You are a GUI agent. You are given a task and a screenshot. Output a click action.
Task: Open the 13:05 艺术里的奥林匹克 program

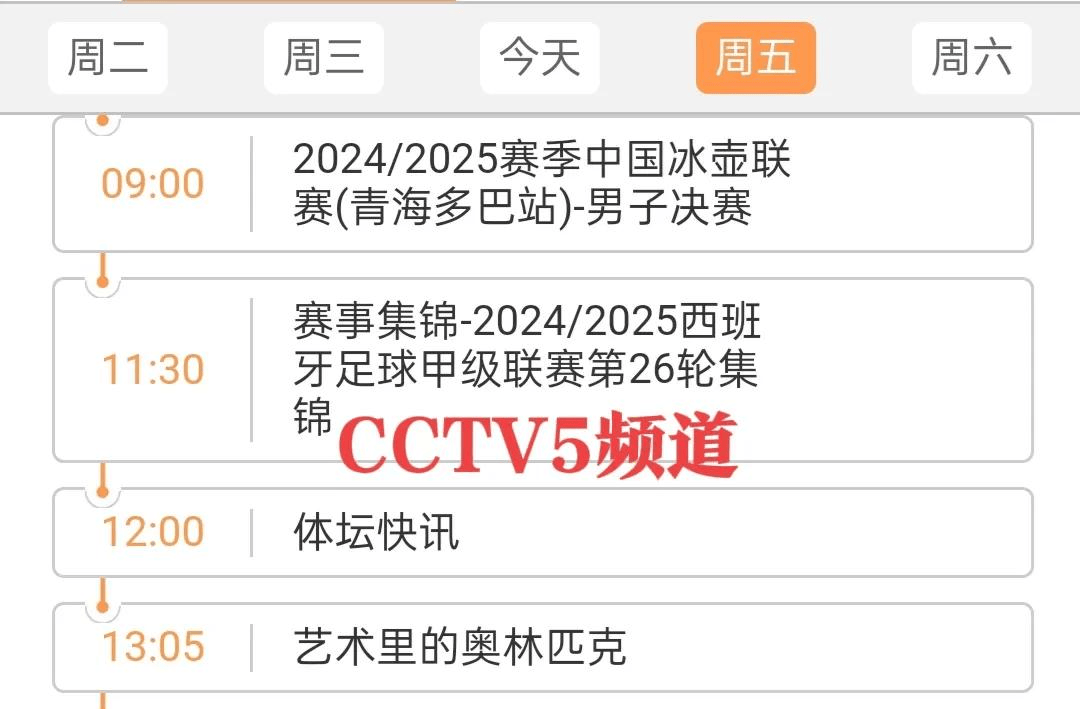coord(542,647)
